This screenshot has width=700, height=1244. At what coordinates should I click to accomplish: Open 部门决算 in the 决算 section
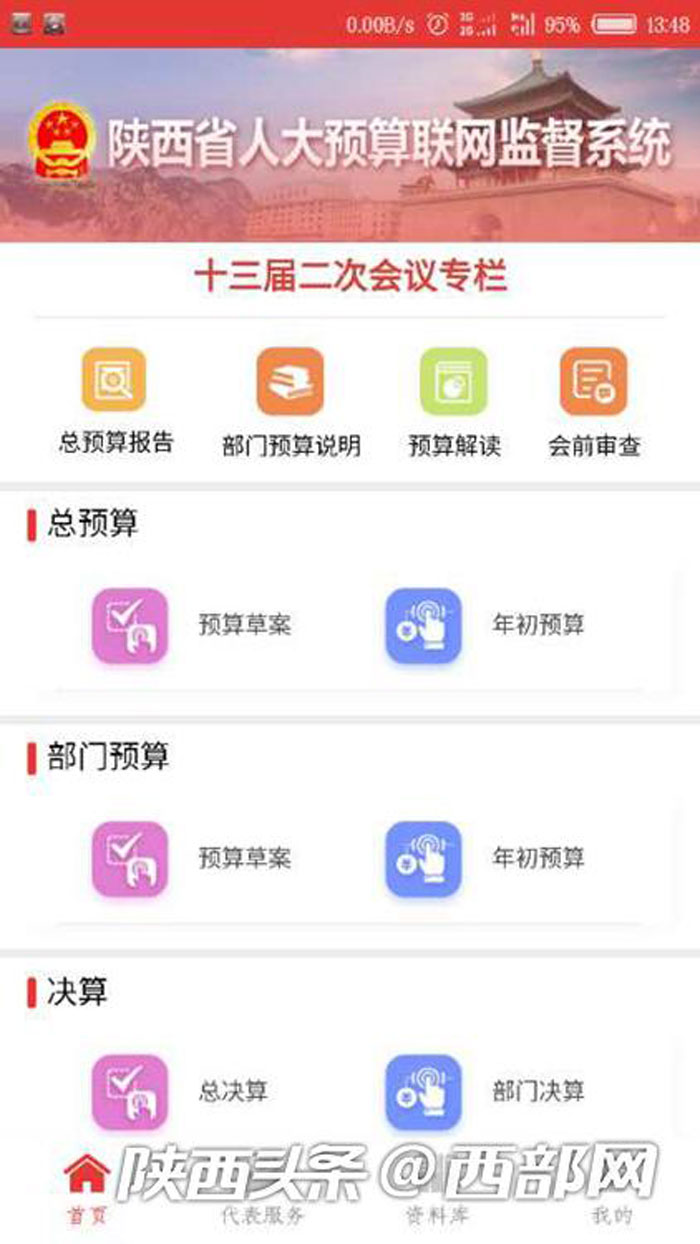pyautogui.click(x=485, y=1091)
